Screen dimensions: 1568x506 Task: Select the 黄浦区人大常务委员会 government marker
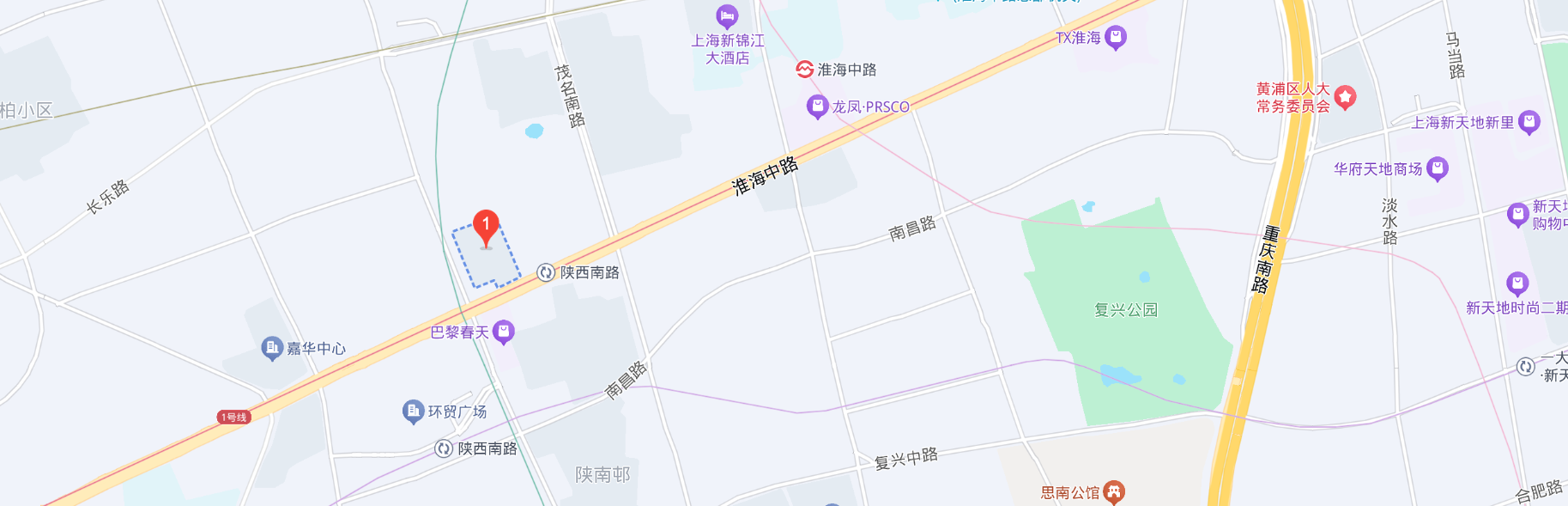(x=1345, y=97)
